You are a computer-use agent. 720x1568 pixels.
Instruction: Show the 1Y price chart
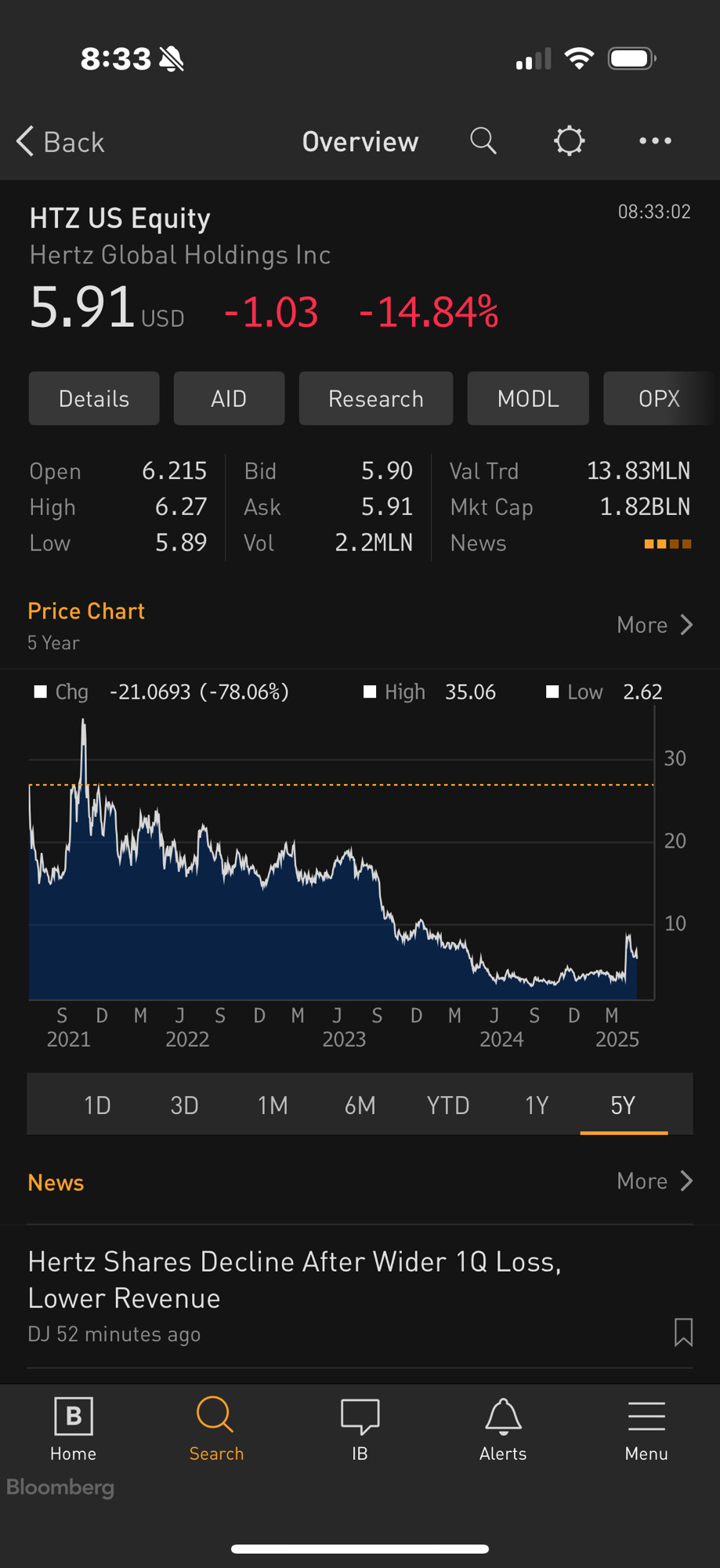point(537,1105)
